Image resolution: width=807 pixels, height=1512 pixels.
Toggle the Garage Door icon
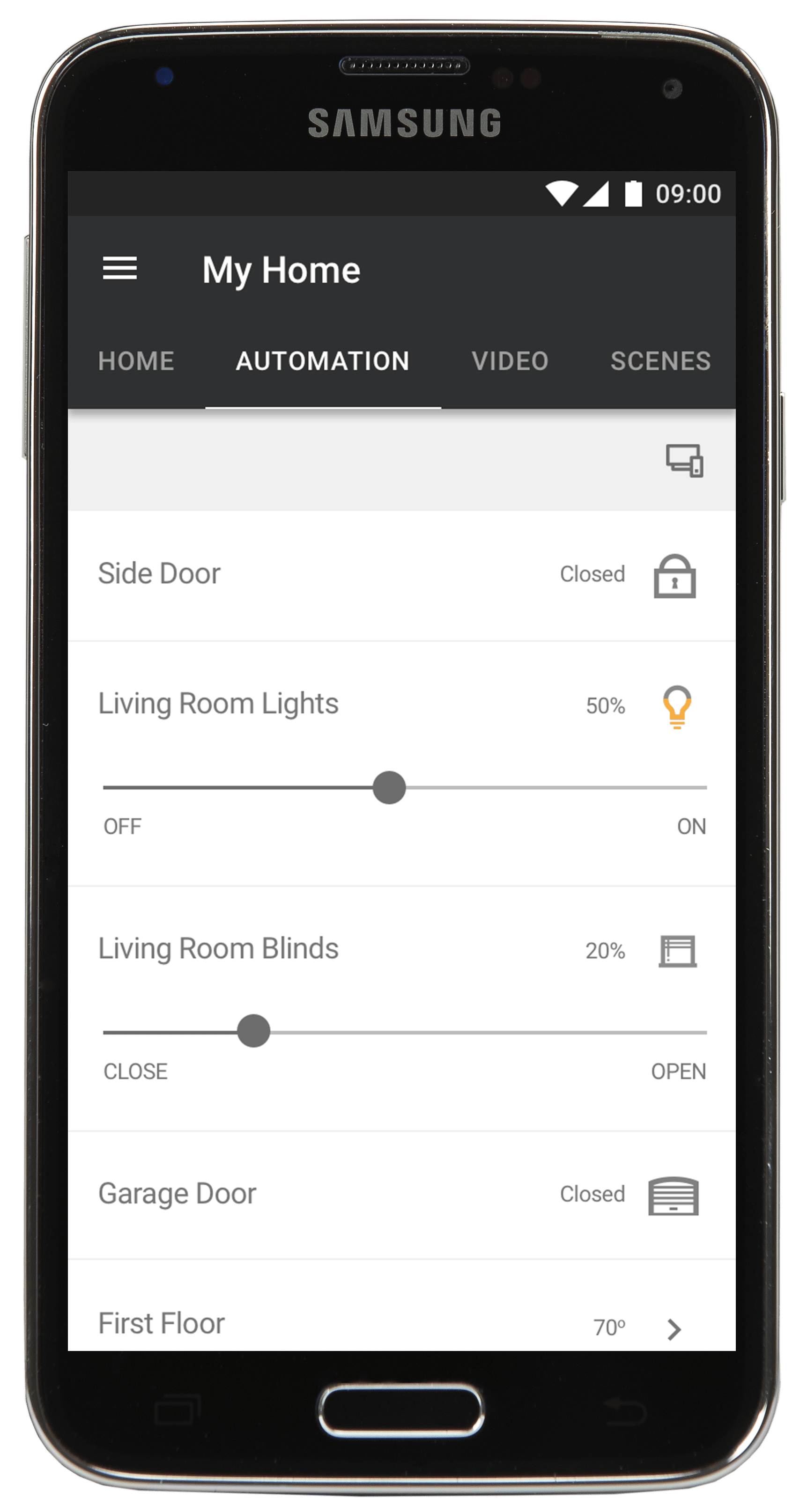click(674, 1196)
